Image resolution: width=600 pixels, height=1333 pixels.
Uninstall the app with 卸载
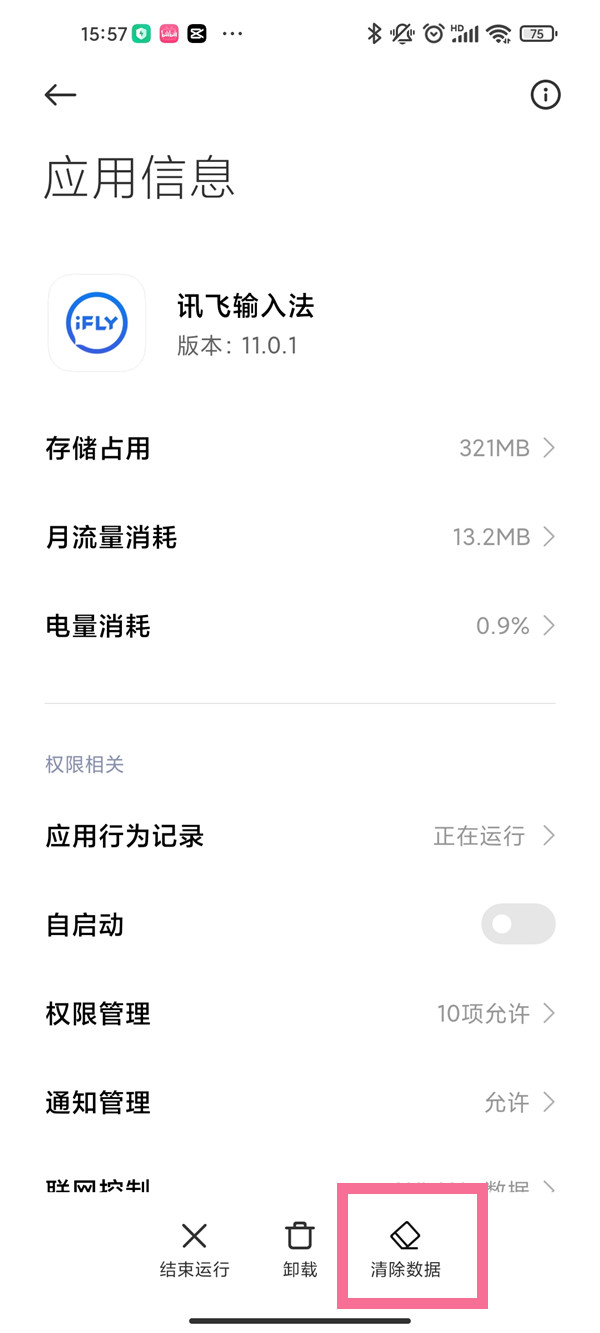300,1250
